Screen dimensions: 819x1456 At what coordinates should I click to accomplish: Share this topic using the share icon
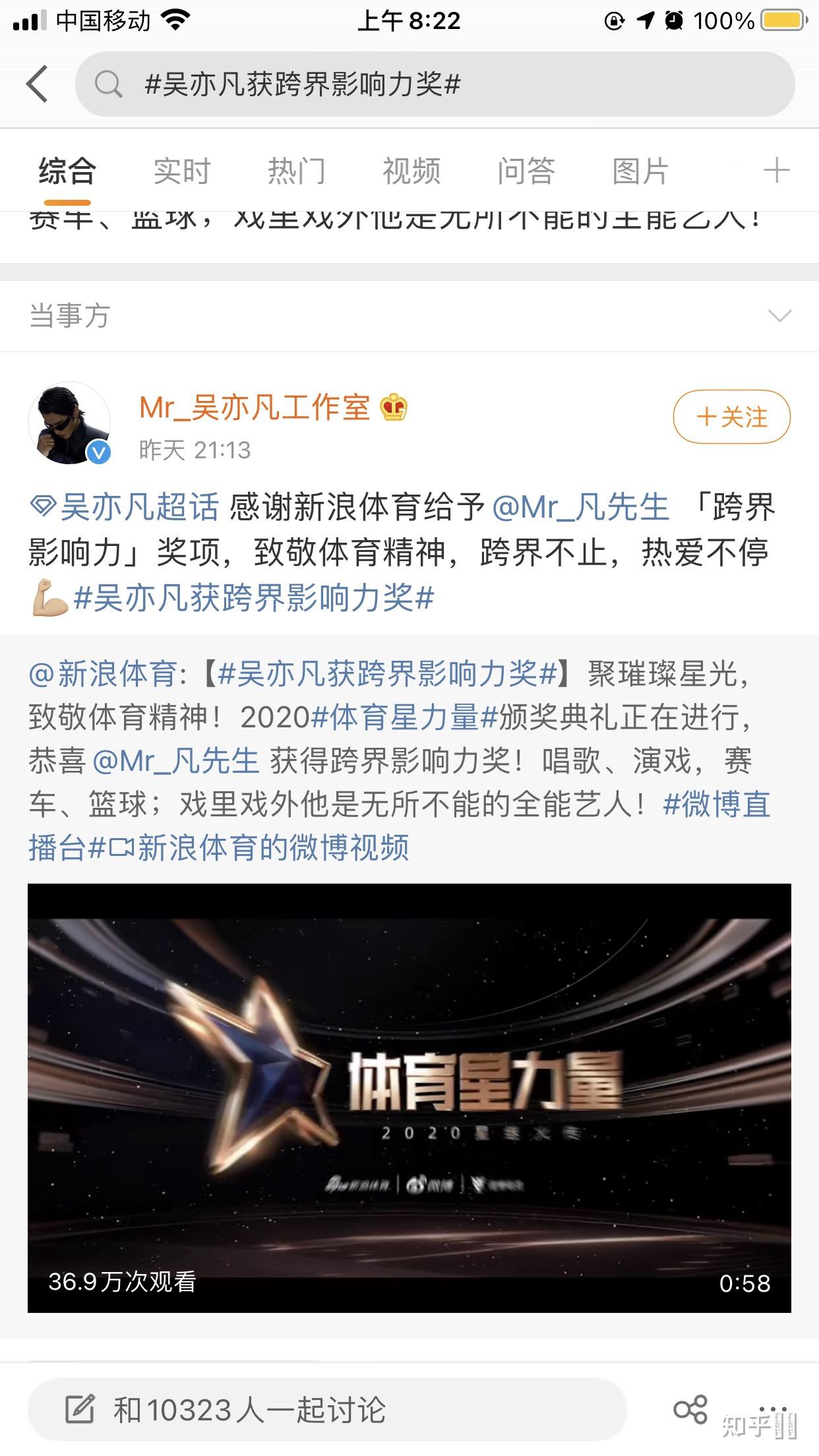[690, 1409]
